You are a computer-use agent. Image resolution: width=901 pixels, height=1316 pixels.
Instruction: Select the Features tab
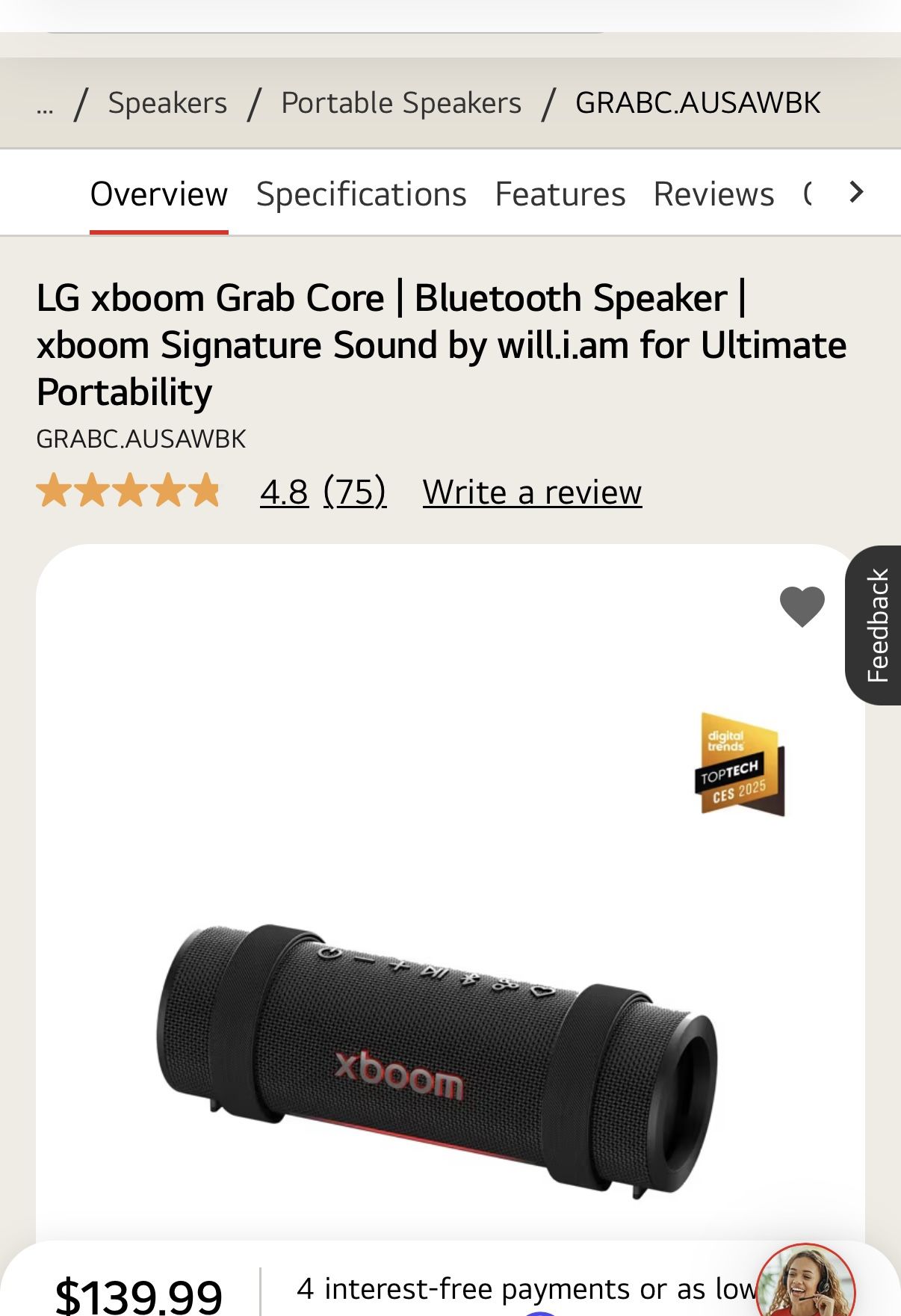click(560, 193)
